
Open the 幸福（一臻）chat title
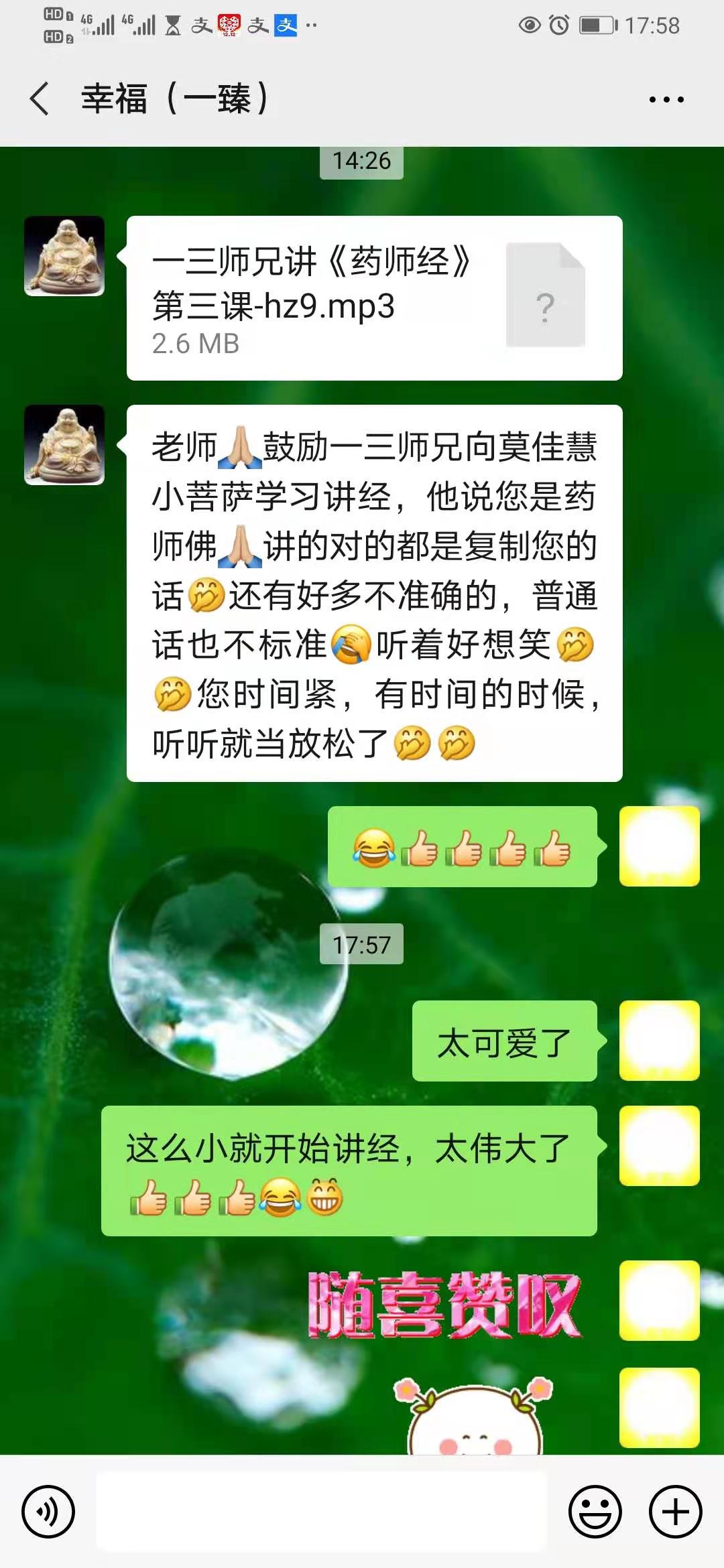point(176,99)
